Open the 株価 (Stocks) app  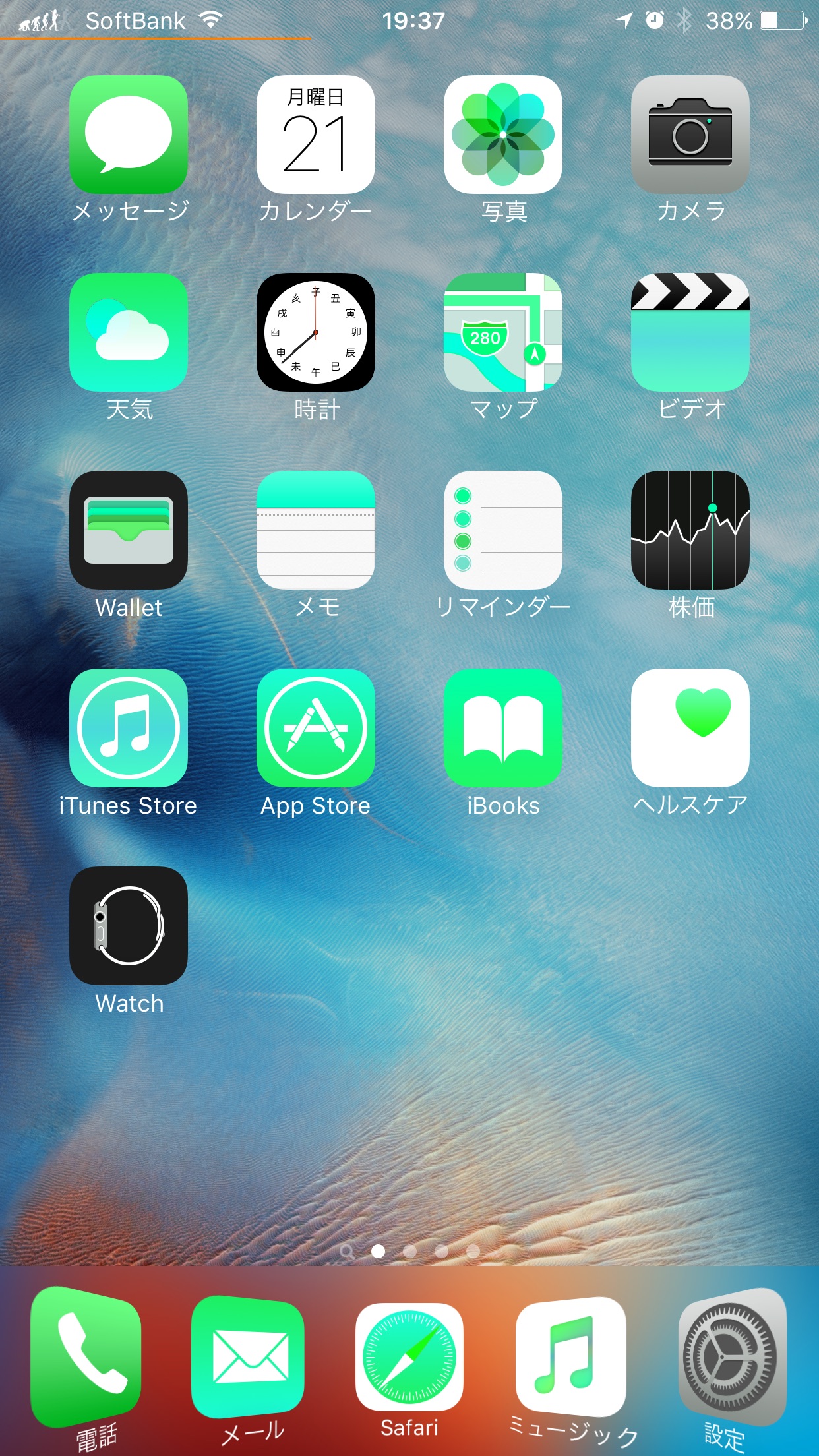[690, 530]
